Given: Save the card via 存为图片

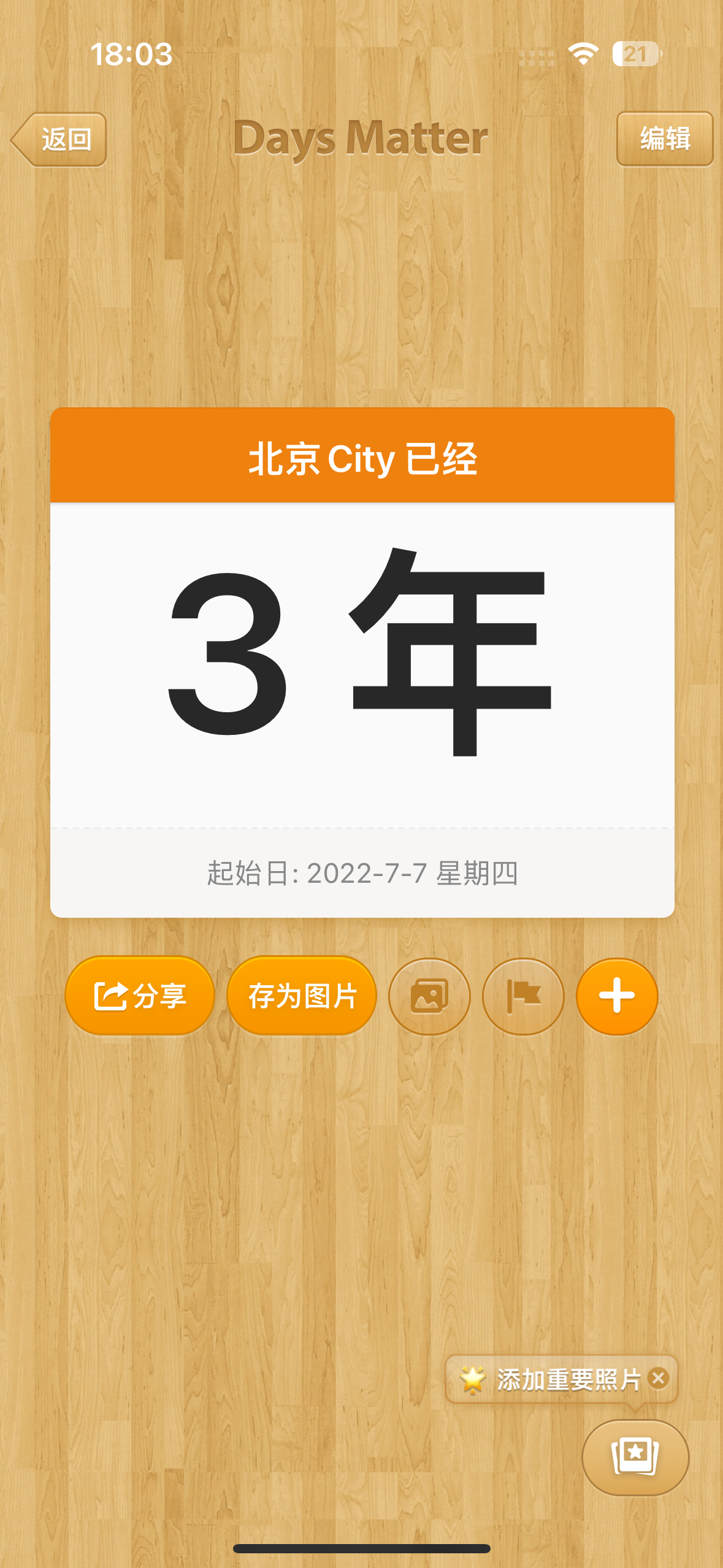Looking at the screenshot, I should click(302, 996).
